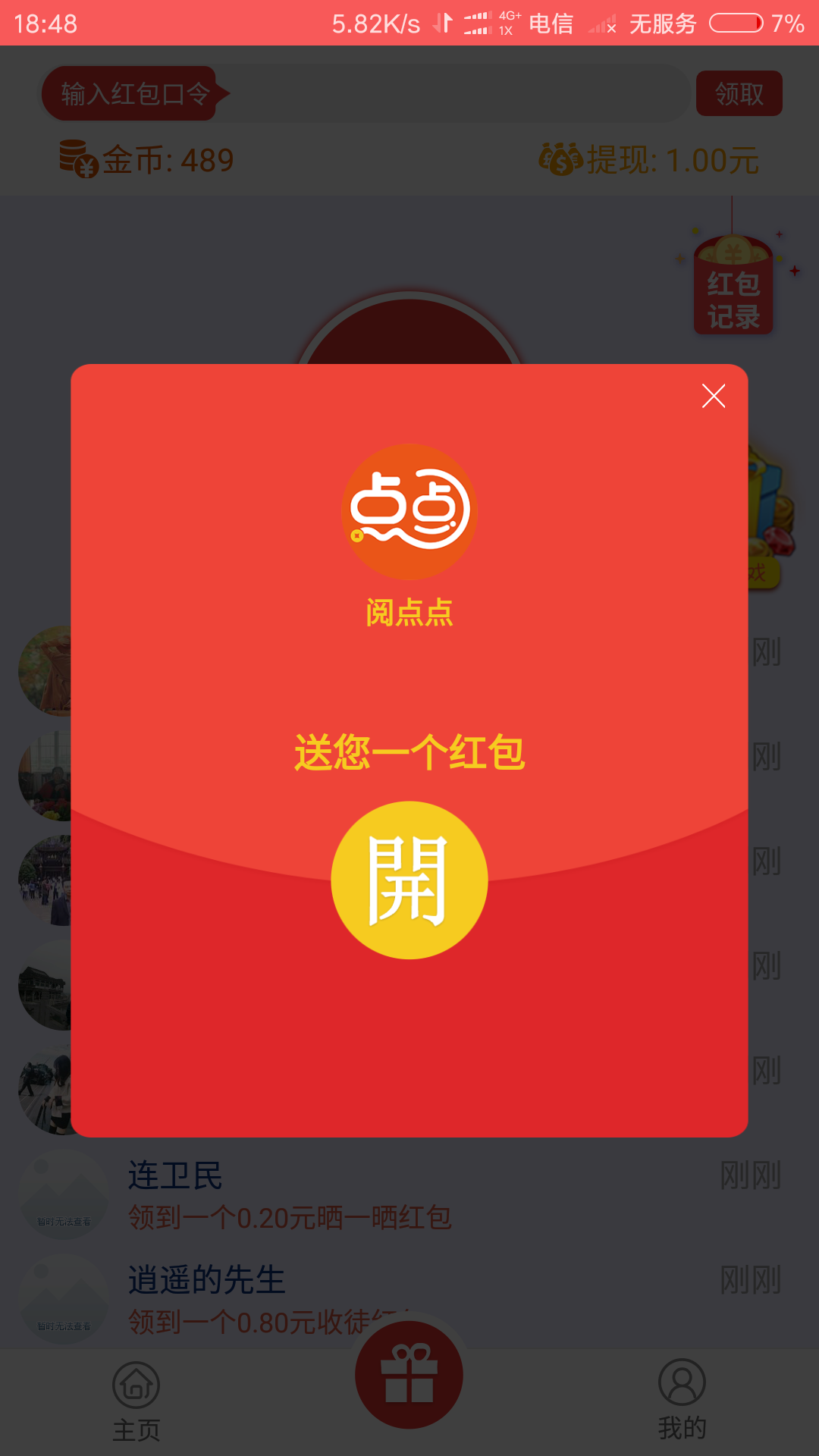Open 连卫民's red packet entry

409,1196
